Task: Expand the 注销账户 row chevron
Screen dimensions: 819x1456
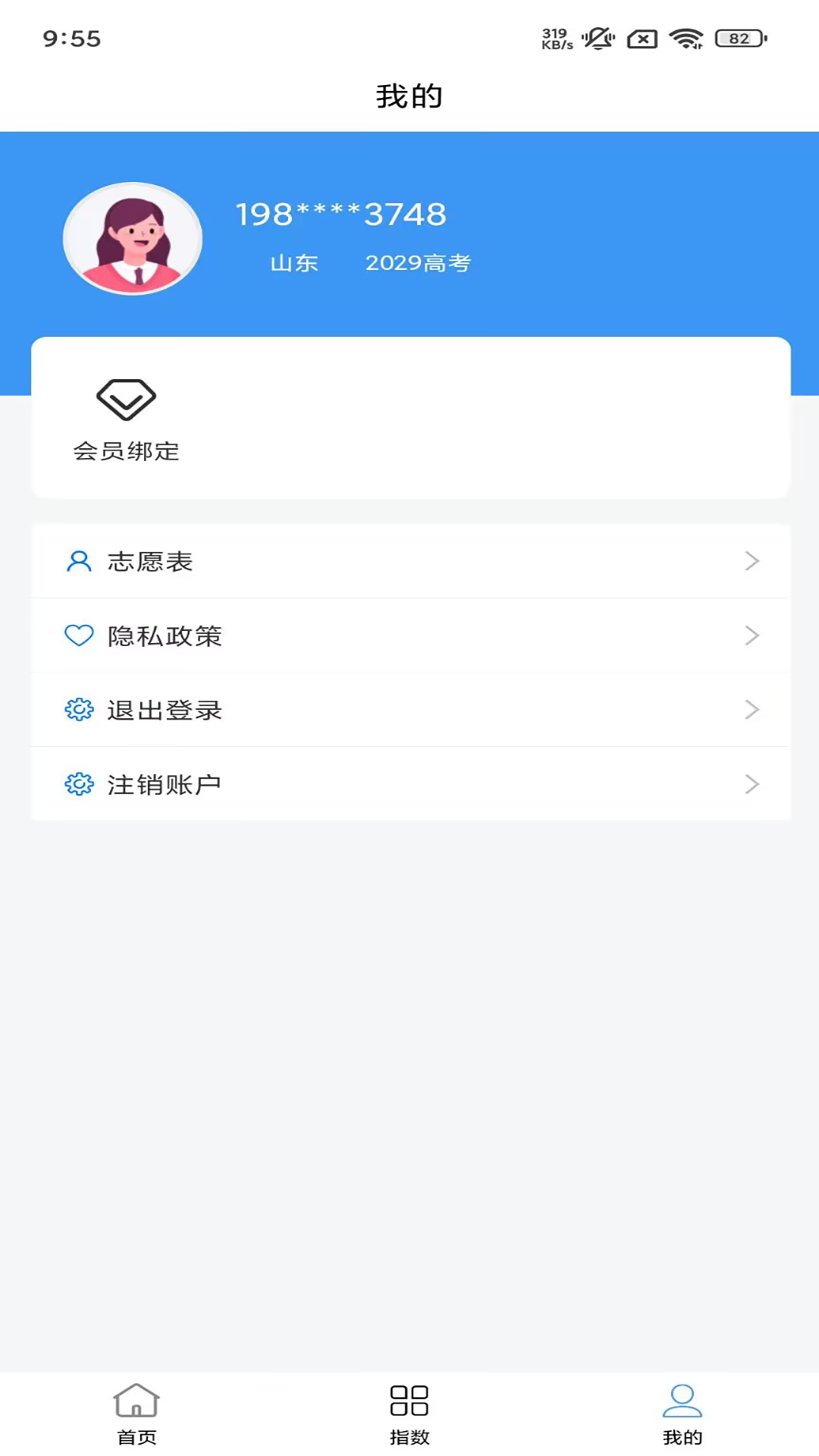Action: tap(751, 784)
